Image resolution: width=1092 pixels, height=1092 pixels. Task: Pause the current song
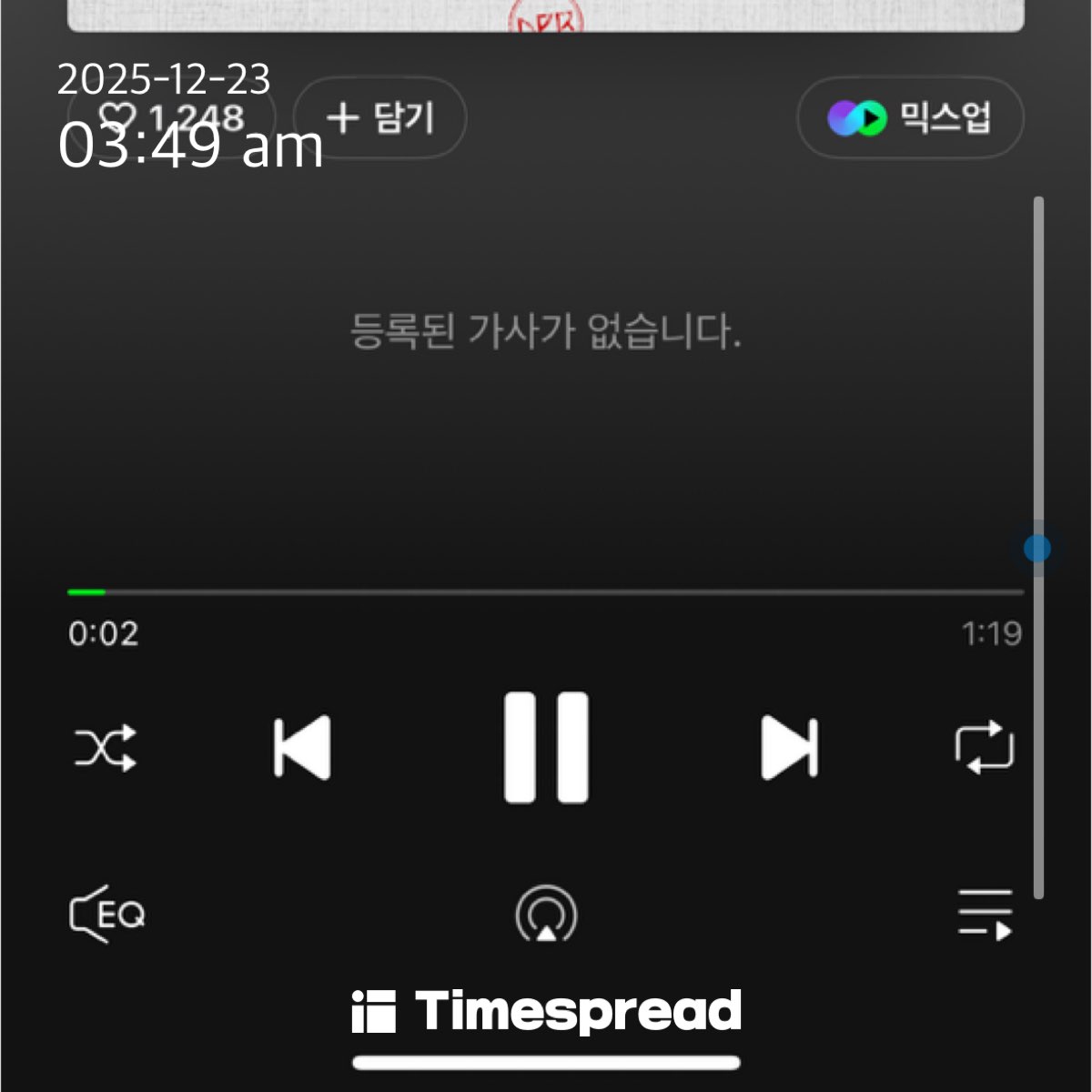tap(546, 748)
